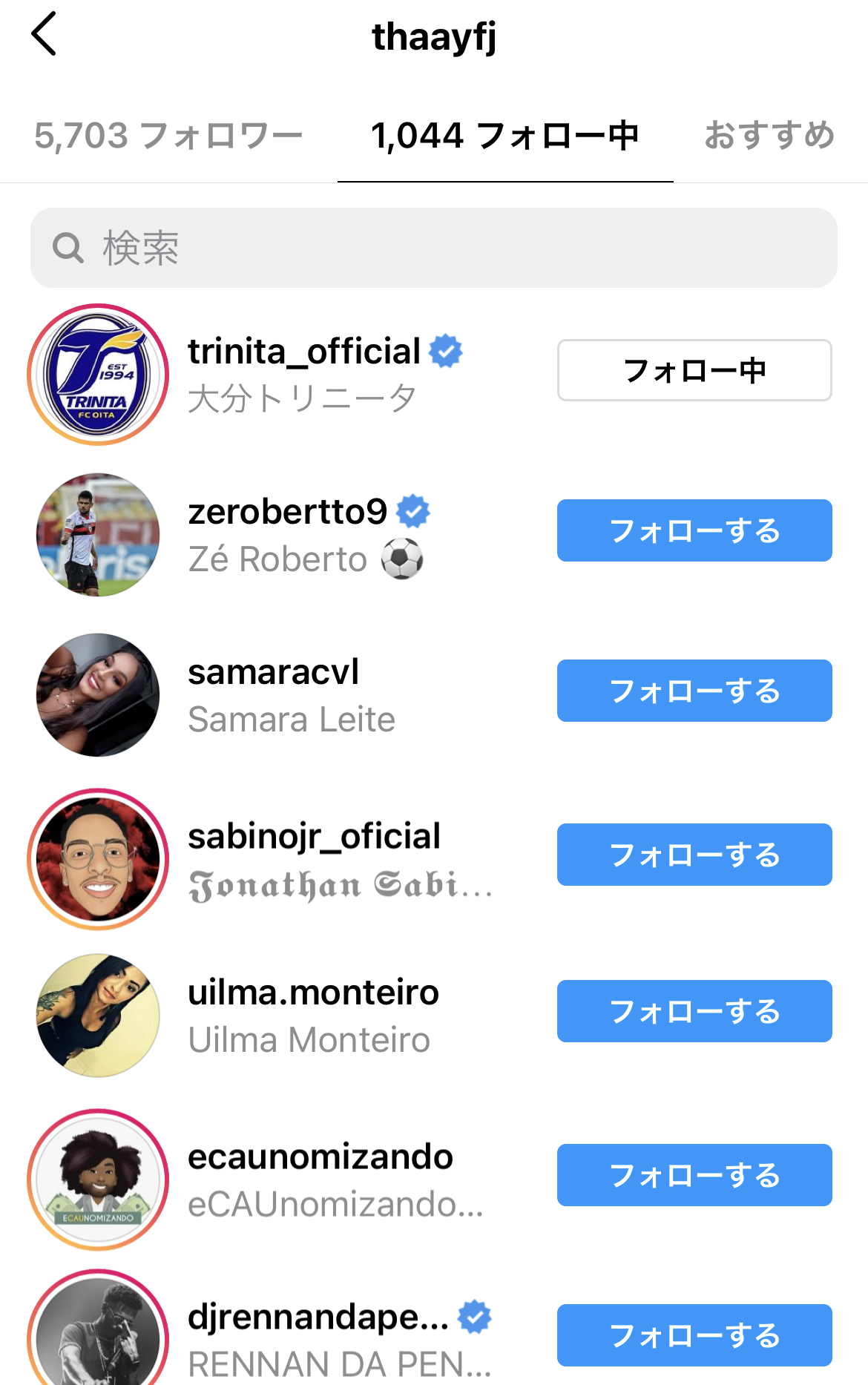Follow sabinojr_oficial
This screenshot has height=1385, width=868.
coord(694,855)
